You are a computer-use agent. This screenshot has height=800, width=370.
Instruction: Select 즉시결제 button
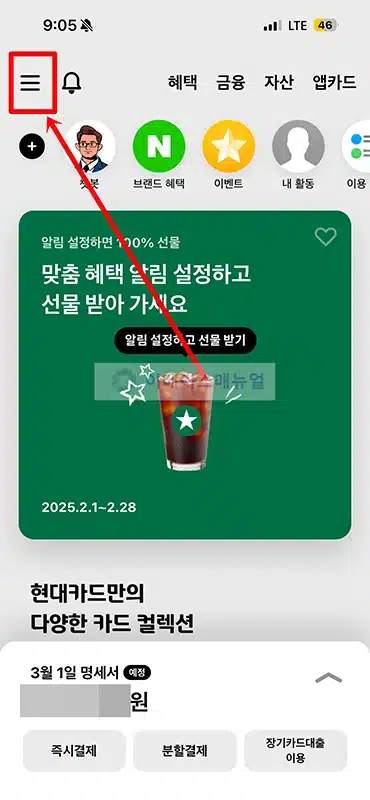point(74,751)
